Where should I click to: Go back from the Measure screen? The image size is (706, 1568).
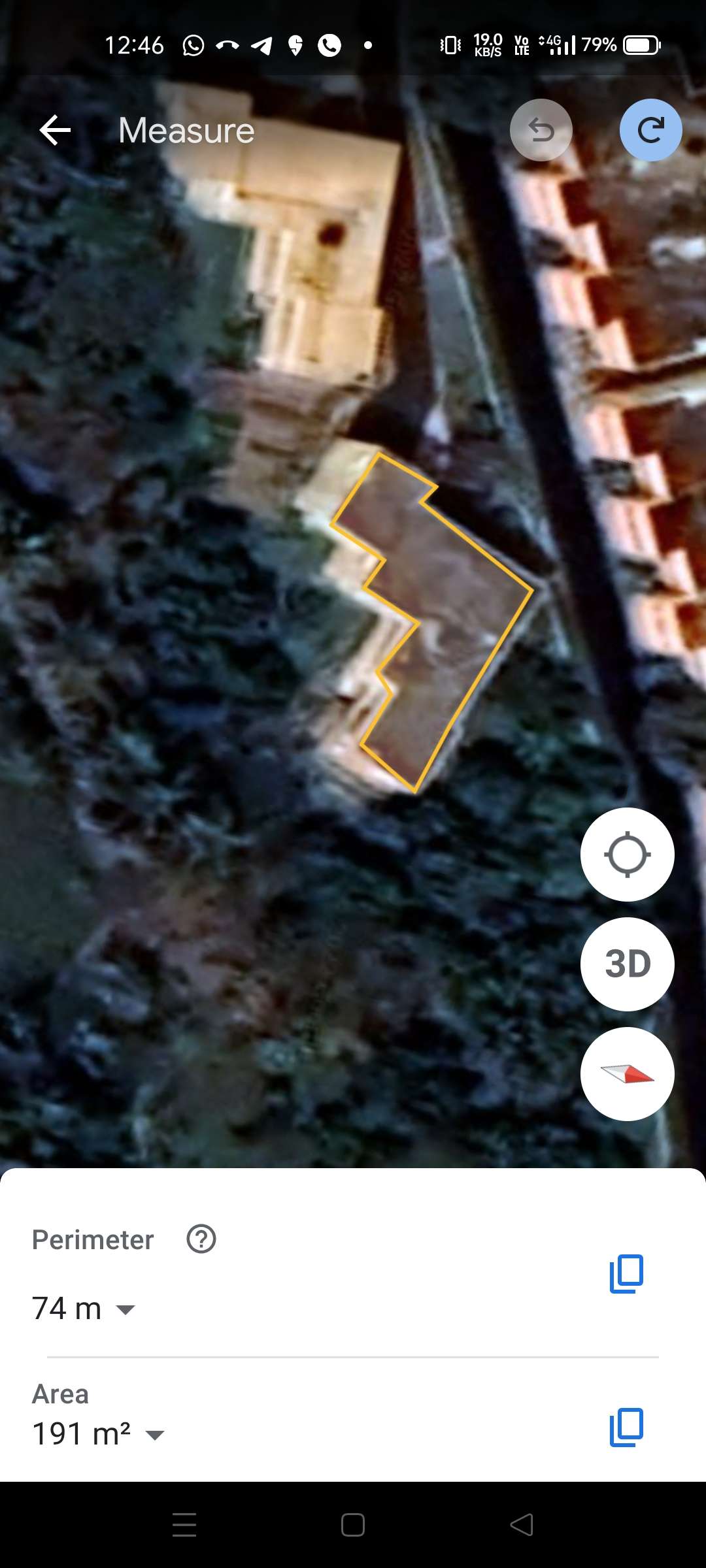[x=55, y=130]
